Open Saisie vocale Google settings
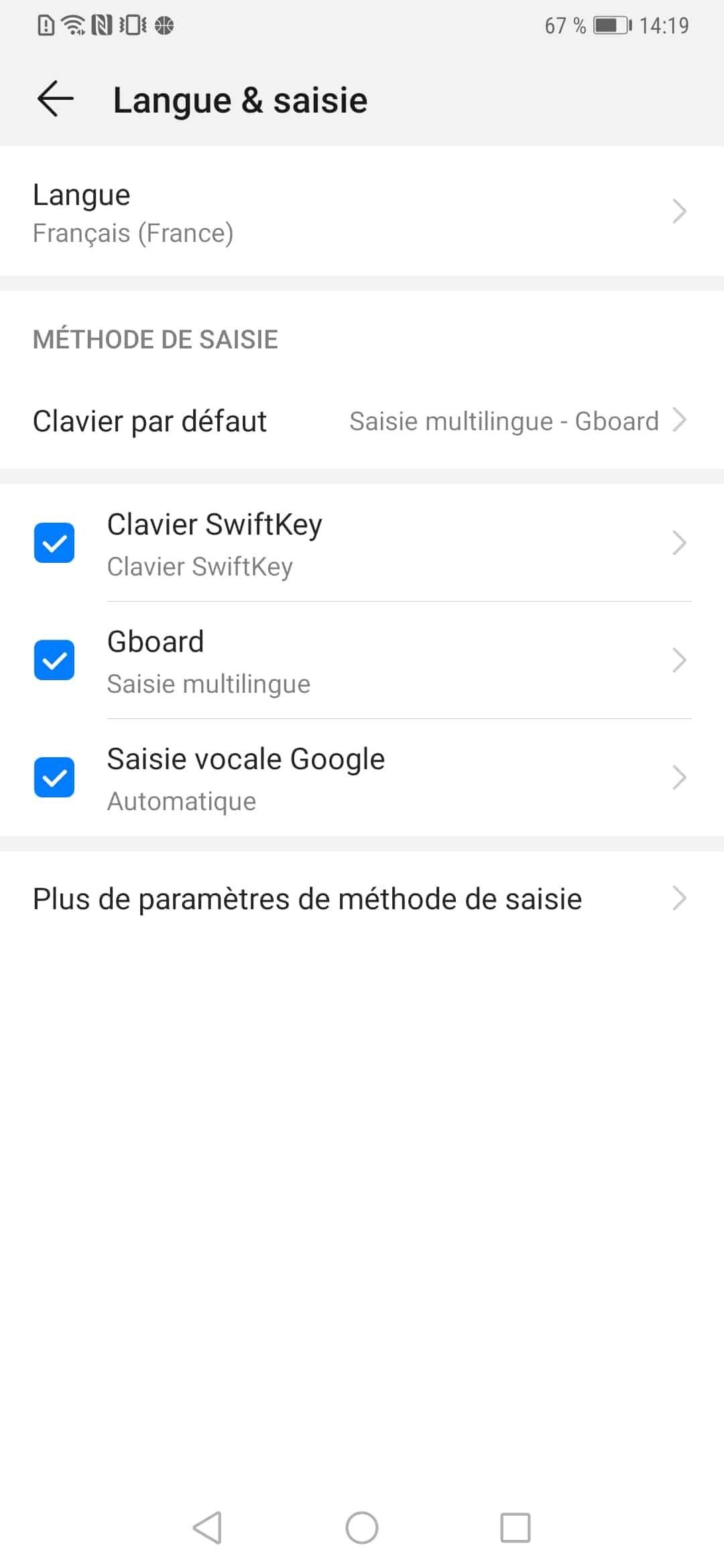This screenshot has width=724, height=1568. [396, 778]
